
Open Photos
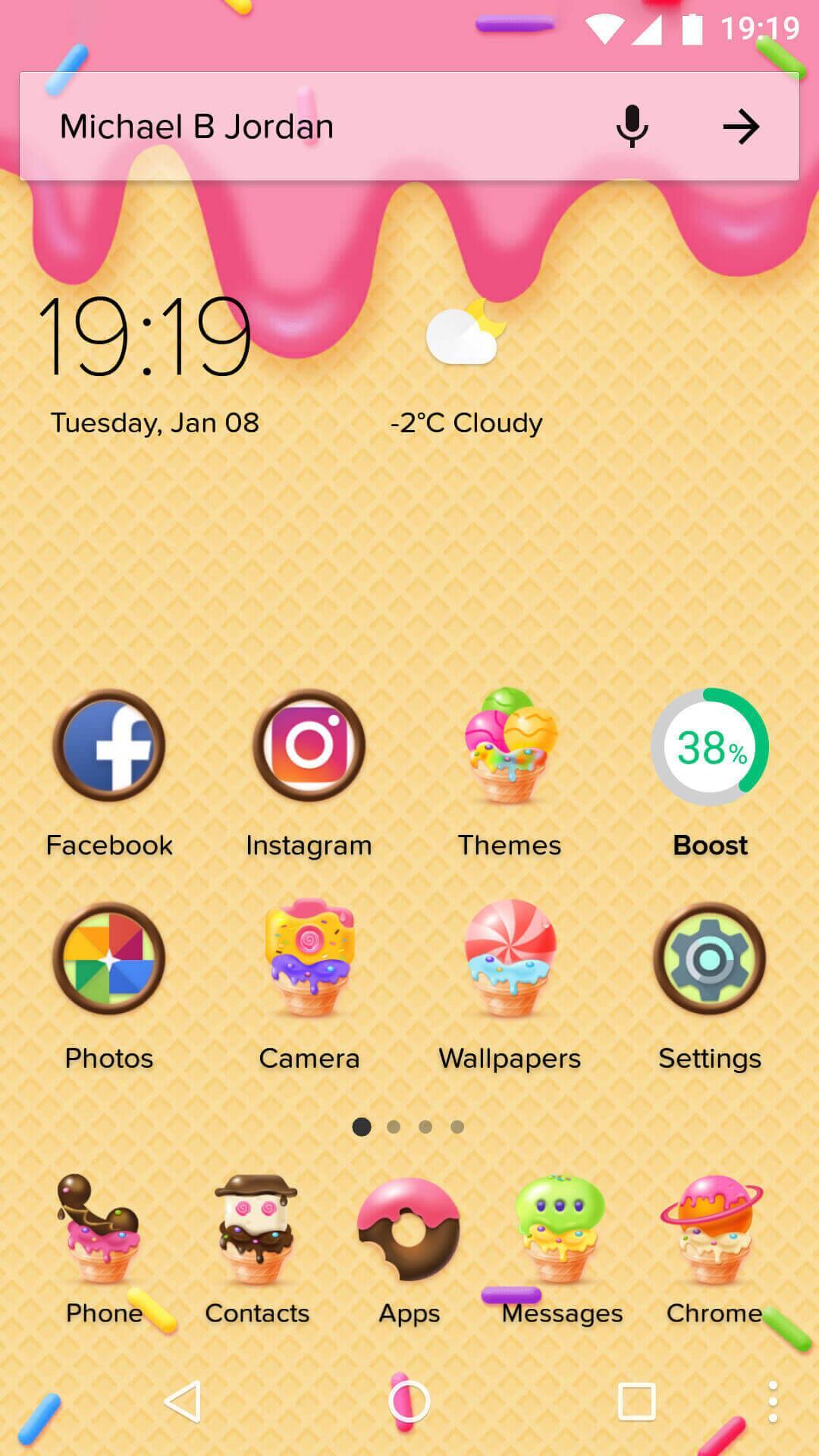[109, 959]
